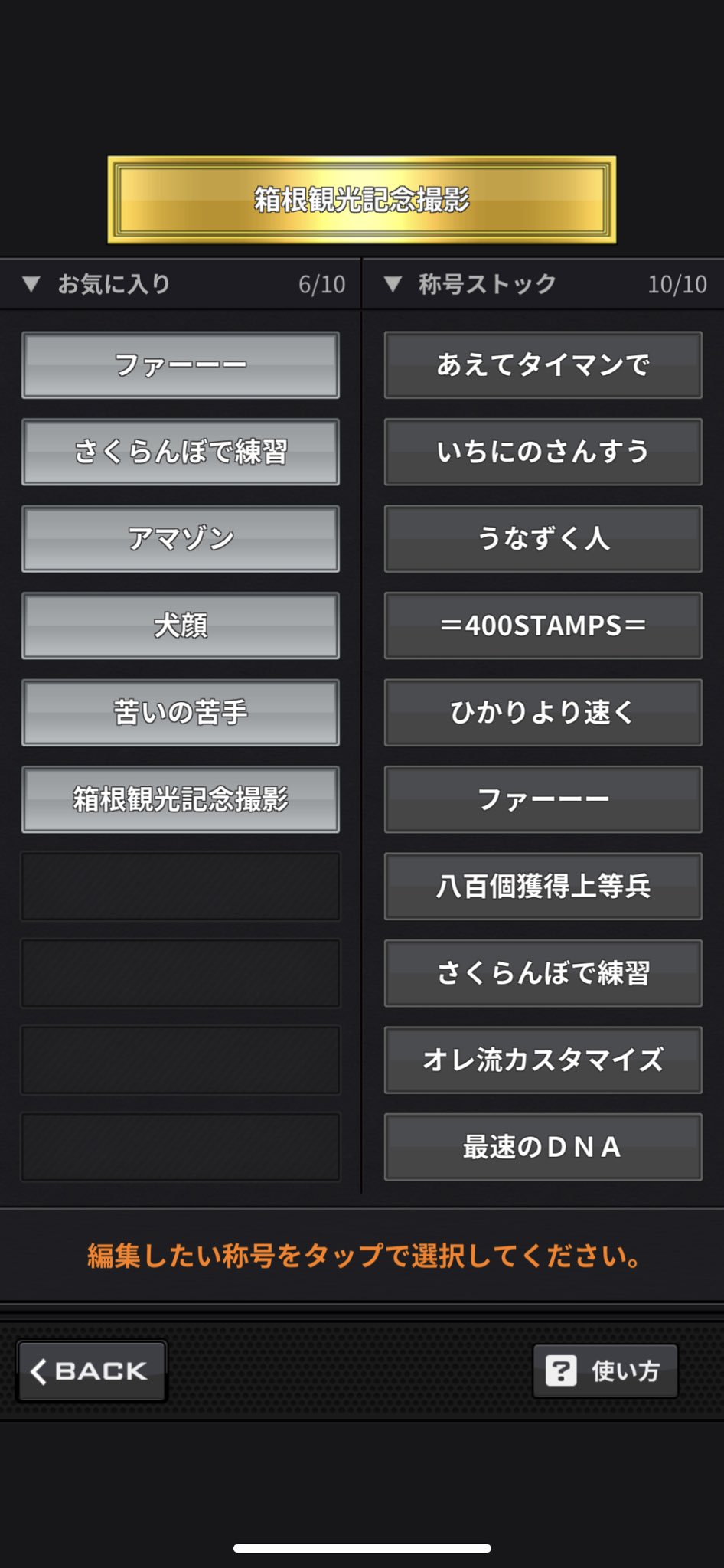Screen dimensions: 724x1568
Task: Collapse the お気に入り section header
Action: (181, 284)
